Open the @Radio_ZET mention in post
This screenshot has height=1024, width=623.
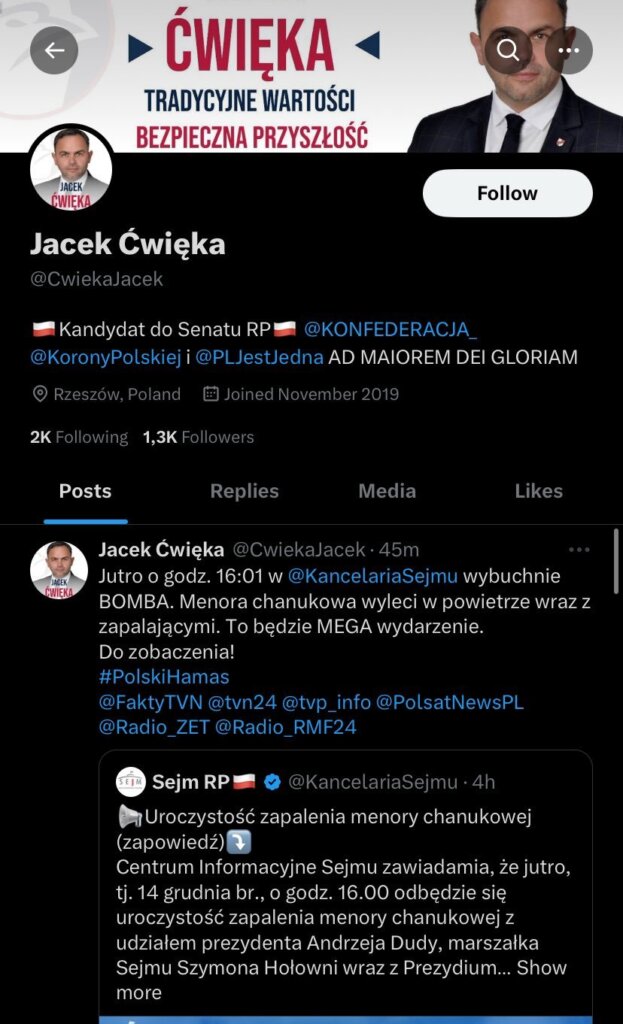coord(153,727)
